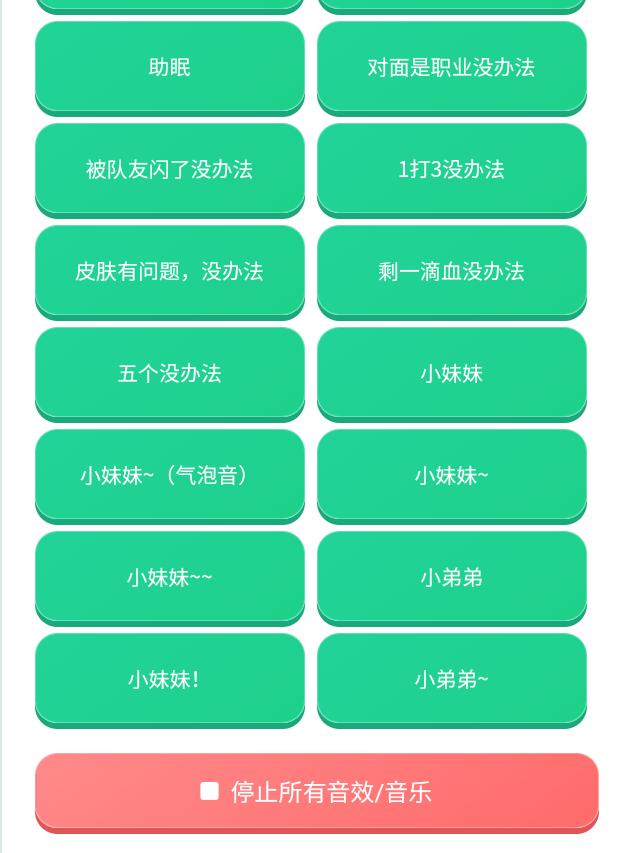
Task: Tap the 剩一滴血没办法 button
Action: pos(451,272)
